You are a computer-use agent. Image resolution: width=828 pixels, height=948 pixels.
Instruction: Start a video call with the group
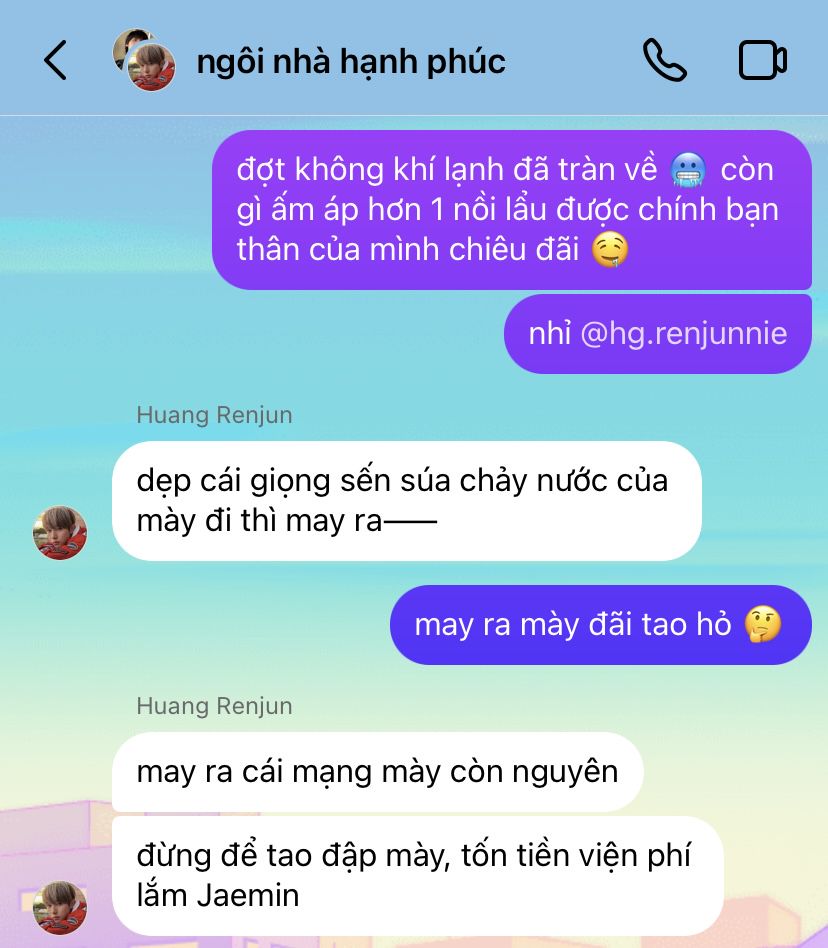(763, 61)
